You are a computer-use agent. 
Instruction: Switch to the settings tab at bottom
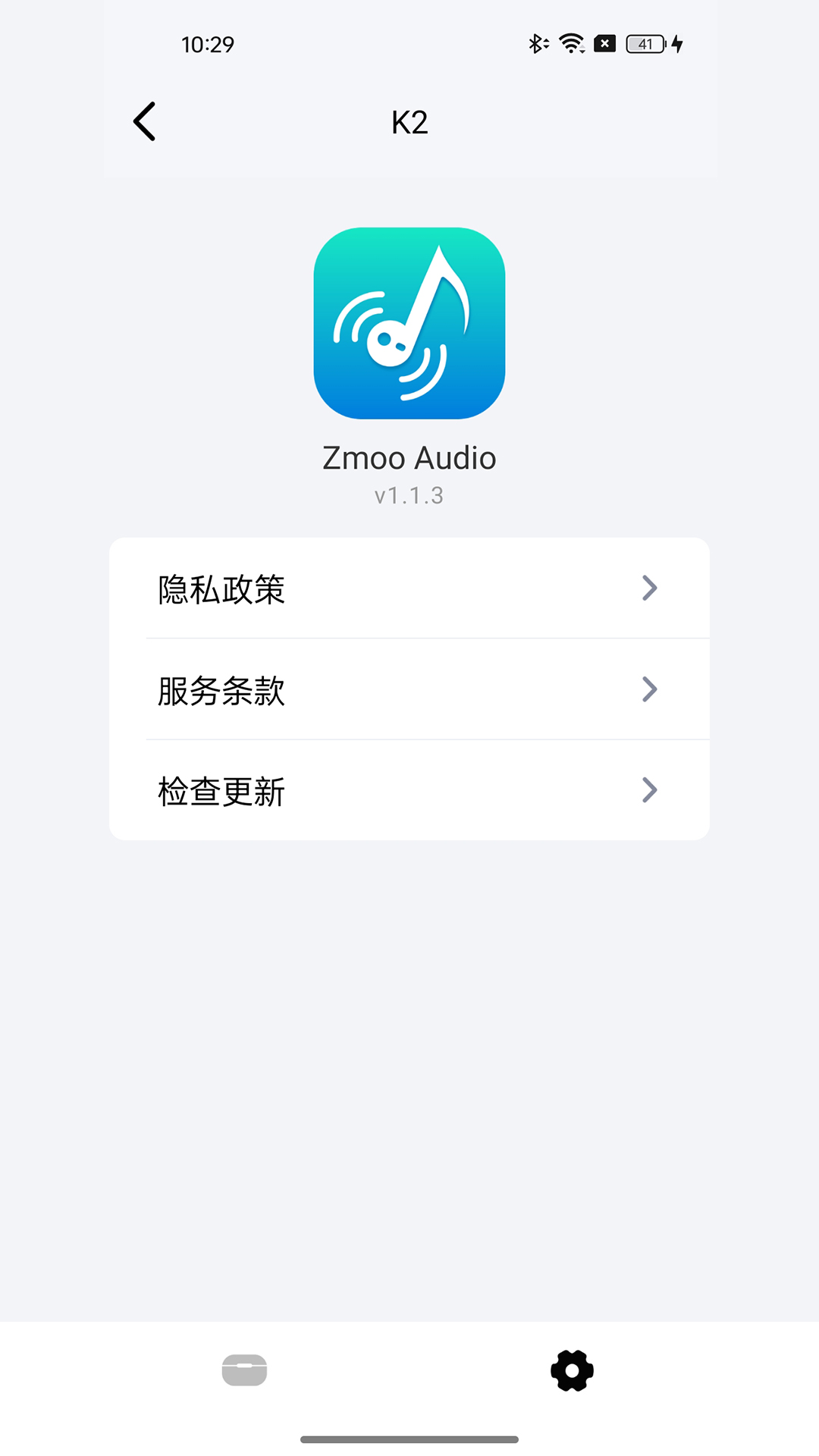570,1370
